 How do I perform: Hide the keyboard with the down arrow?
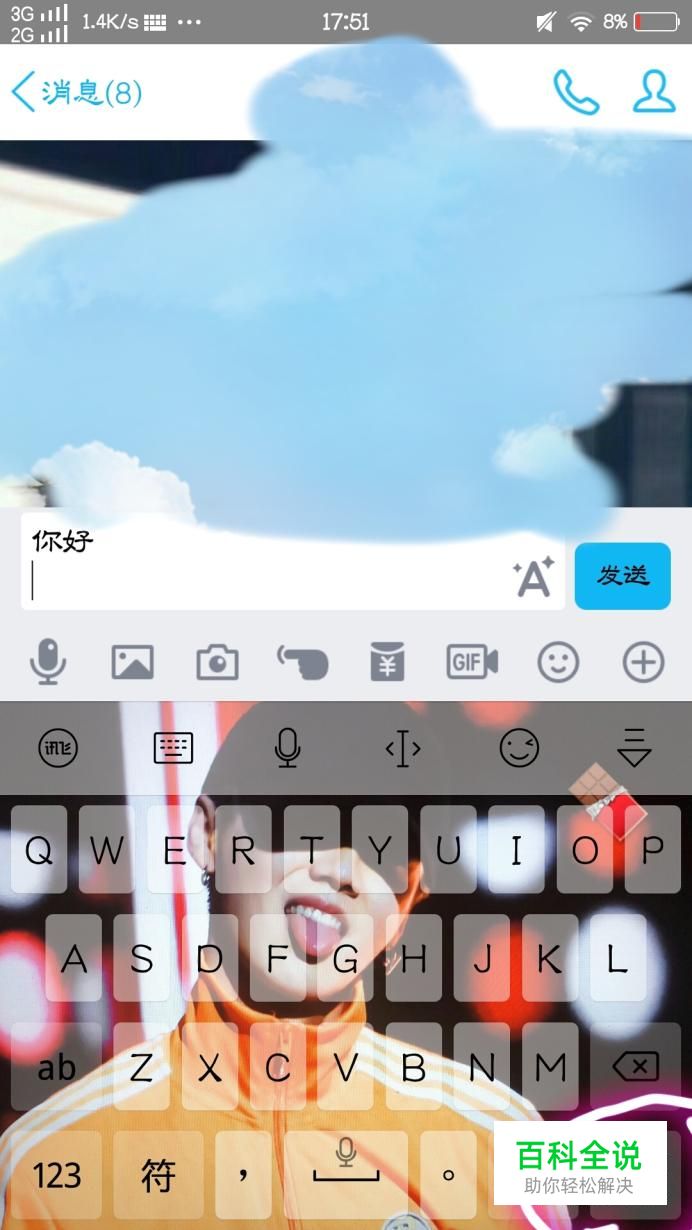click(634, 748)
